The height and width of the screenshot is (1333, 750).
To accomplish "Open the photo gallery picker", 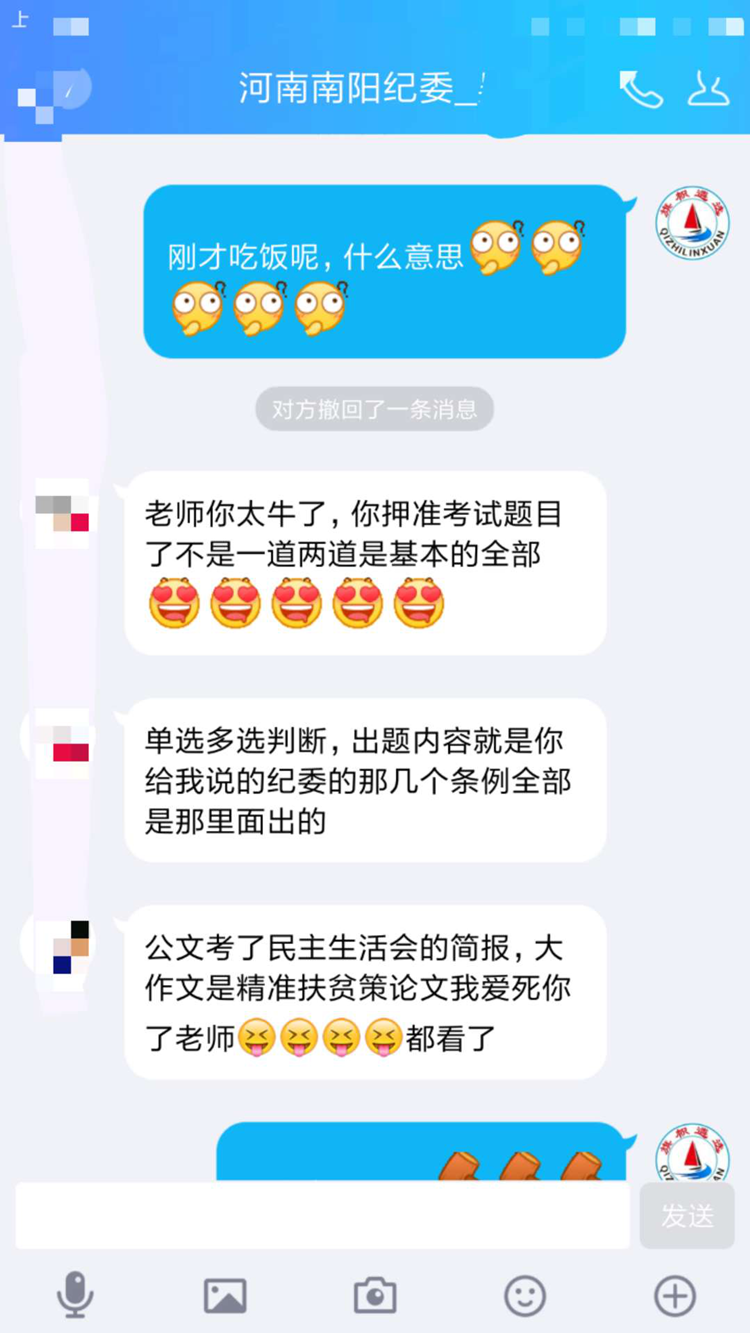I will (225, 1296).
